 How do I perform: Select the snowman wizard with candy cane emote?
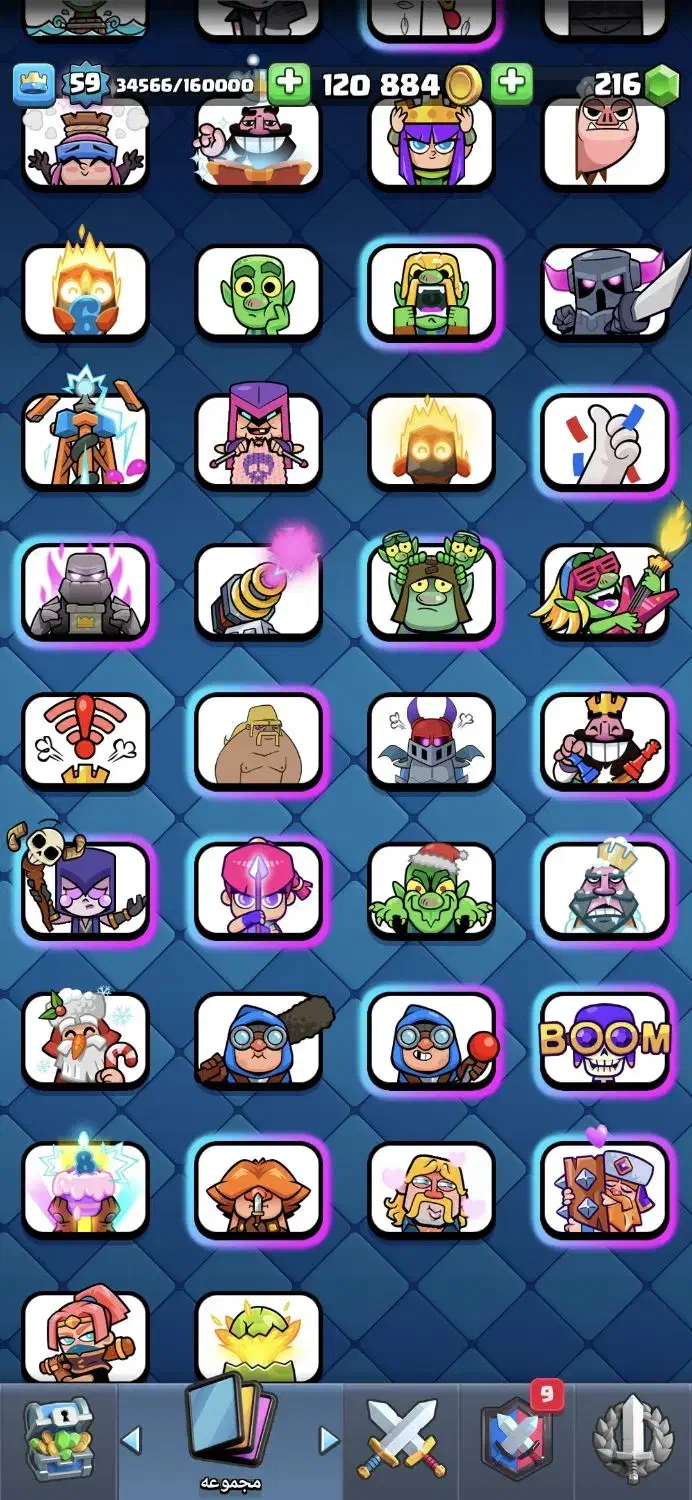[x=85, y=1040]
